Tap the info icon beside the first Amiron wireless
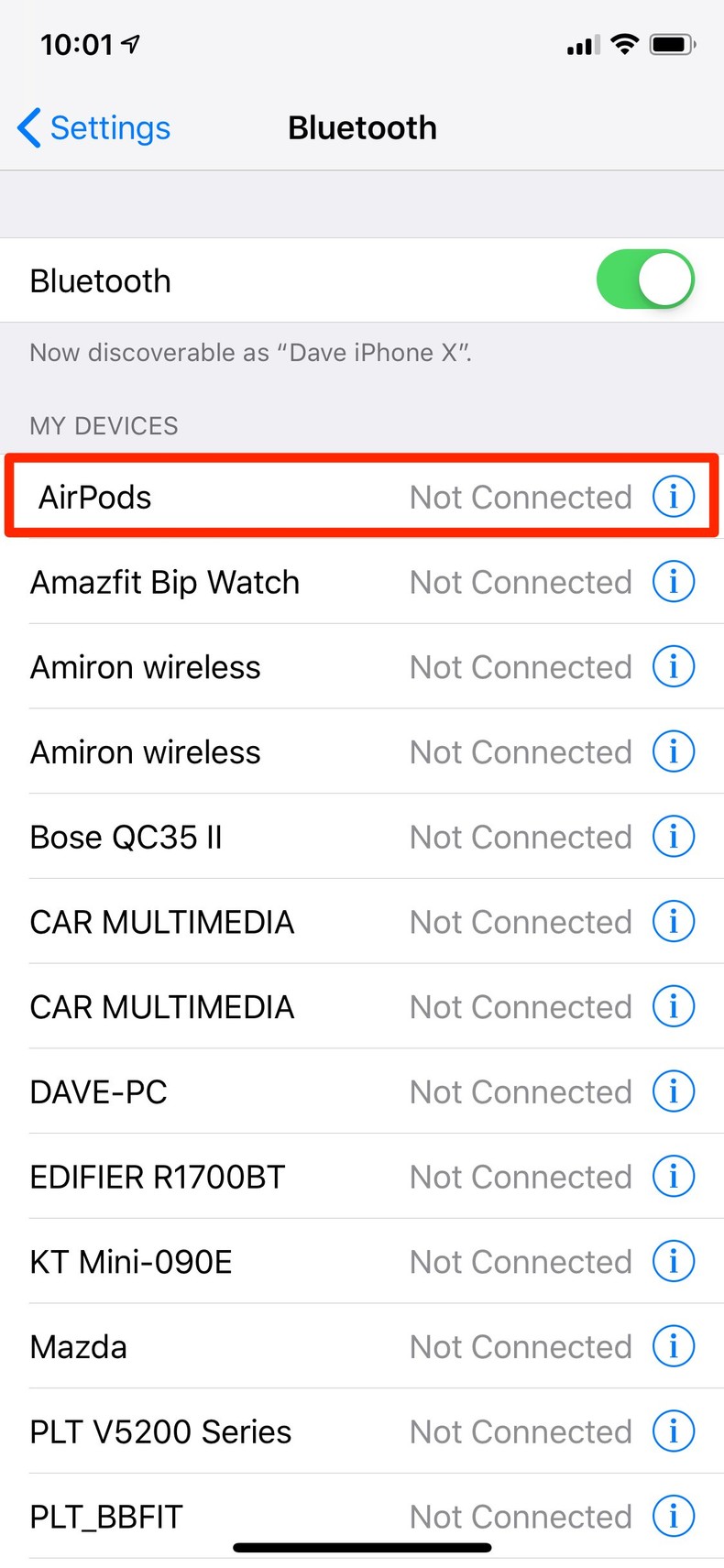This screenshot has height=1568, width=724. pos(674,666)
